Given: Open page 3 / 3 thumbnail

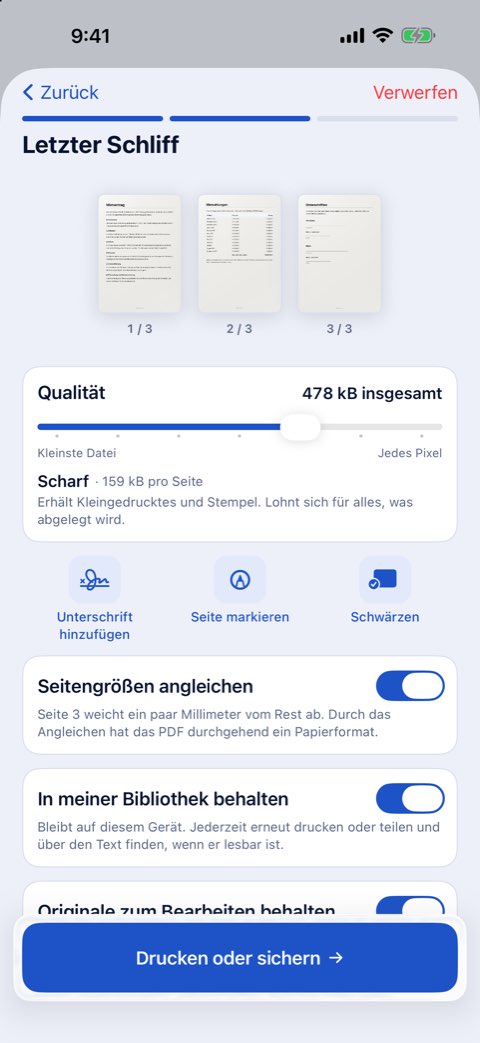Looking at the screenshot, I should click(339, 253).
